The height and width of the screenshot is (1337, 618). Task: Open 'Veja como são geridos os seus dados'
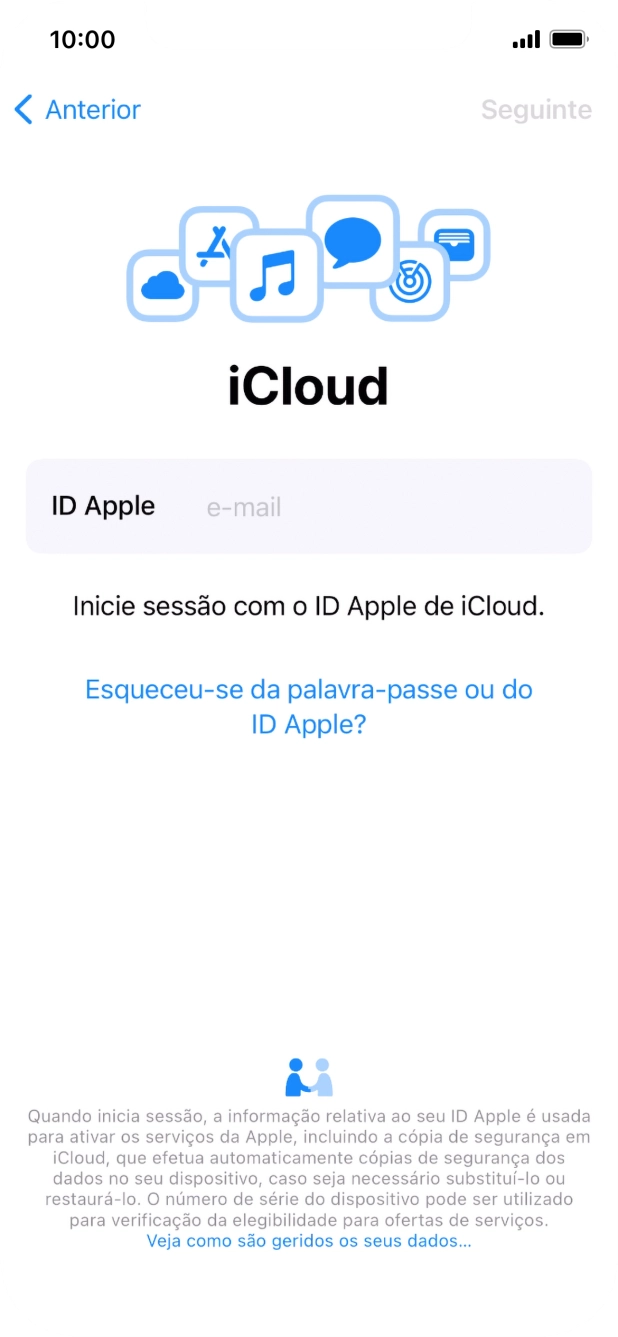click(x=308, y=1241)
